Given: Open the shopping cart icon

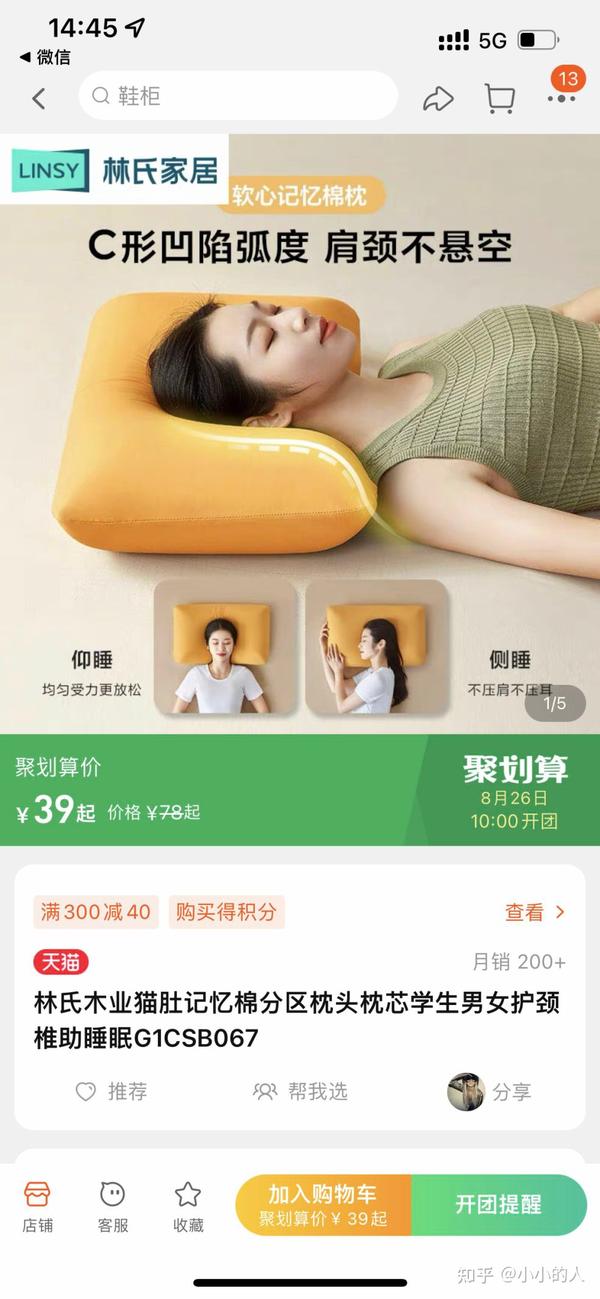Looking at the screenshot, I should point(499,98).
